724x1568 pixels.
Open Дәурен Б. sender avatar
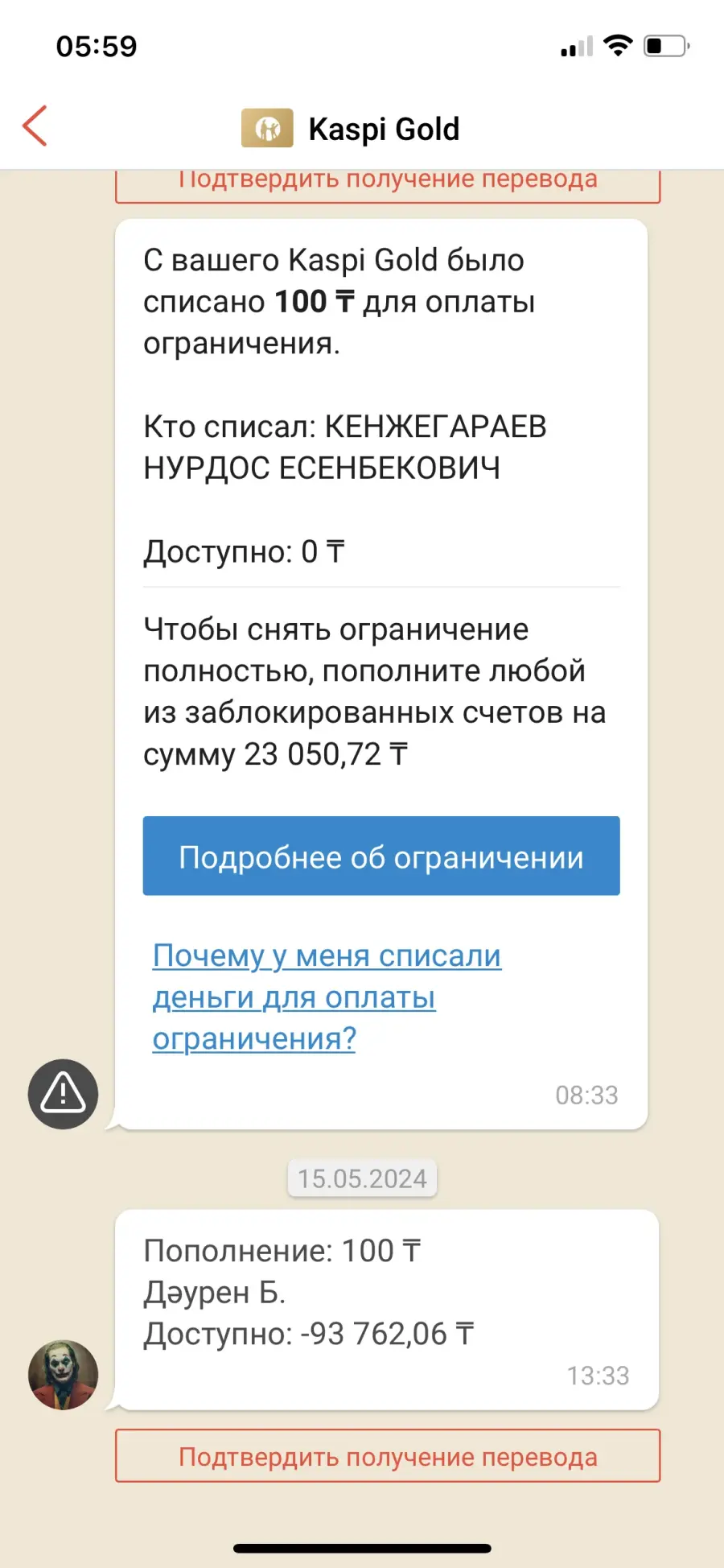[64, 1375]
